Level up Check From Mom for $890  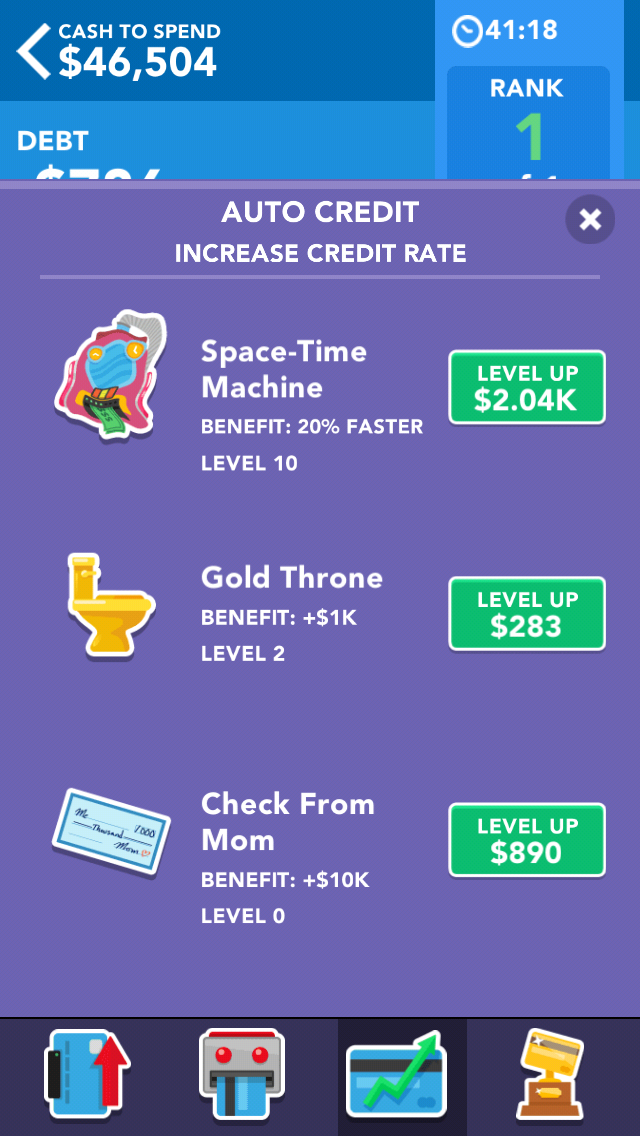pos(527,840)
